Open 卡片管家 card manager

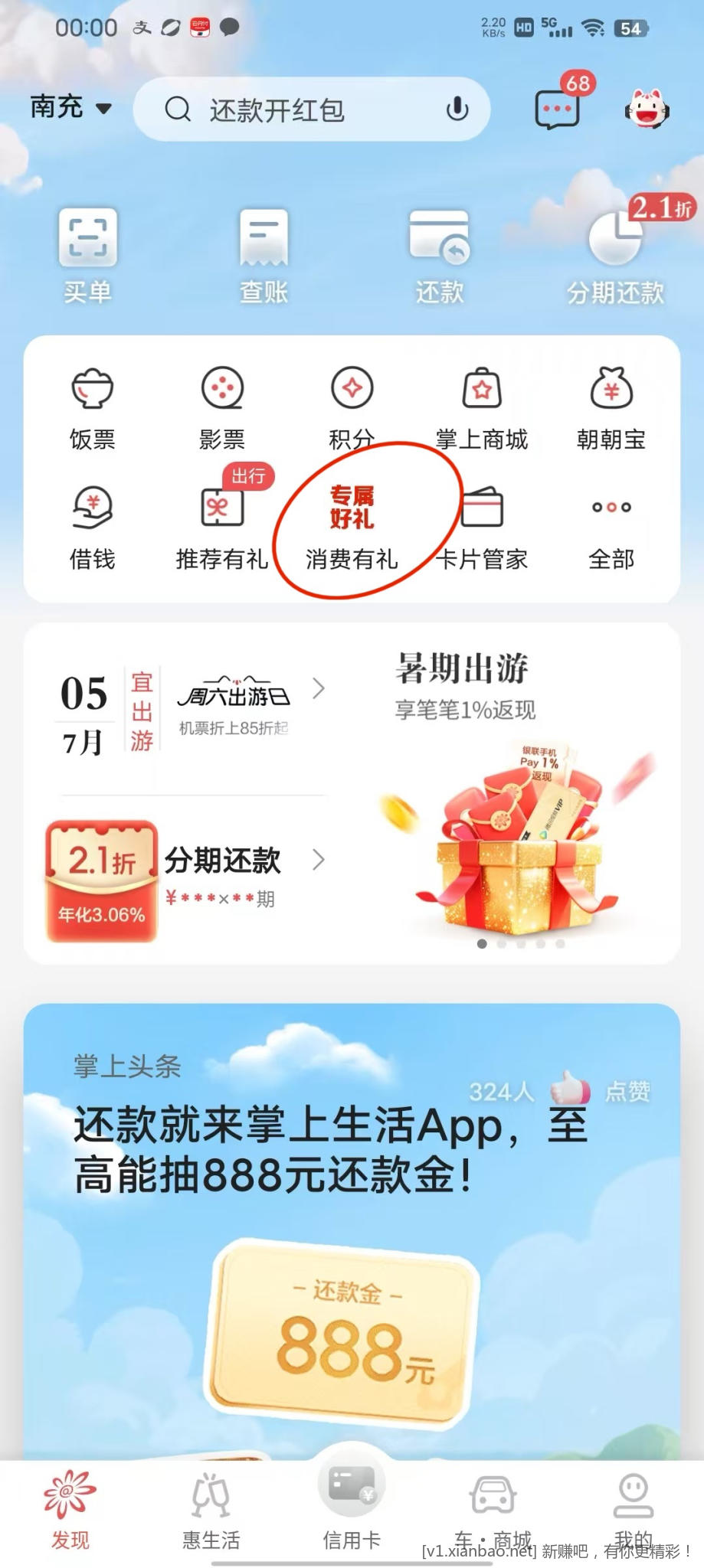[x=483, y=528]
